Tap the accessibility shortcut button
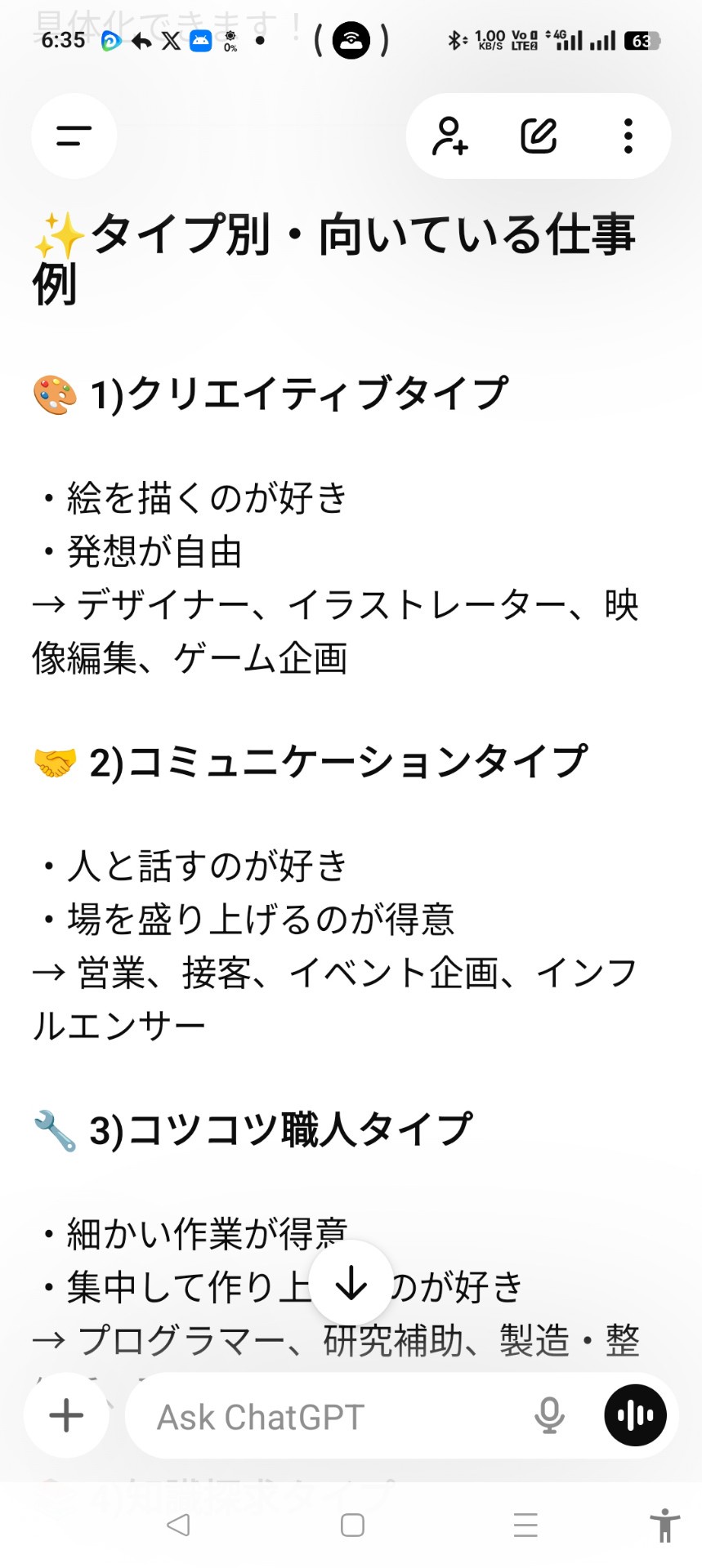Screen dimensions: 702x1568 coord(664,1525)
